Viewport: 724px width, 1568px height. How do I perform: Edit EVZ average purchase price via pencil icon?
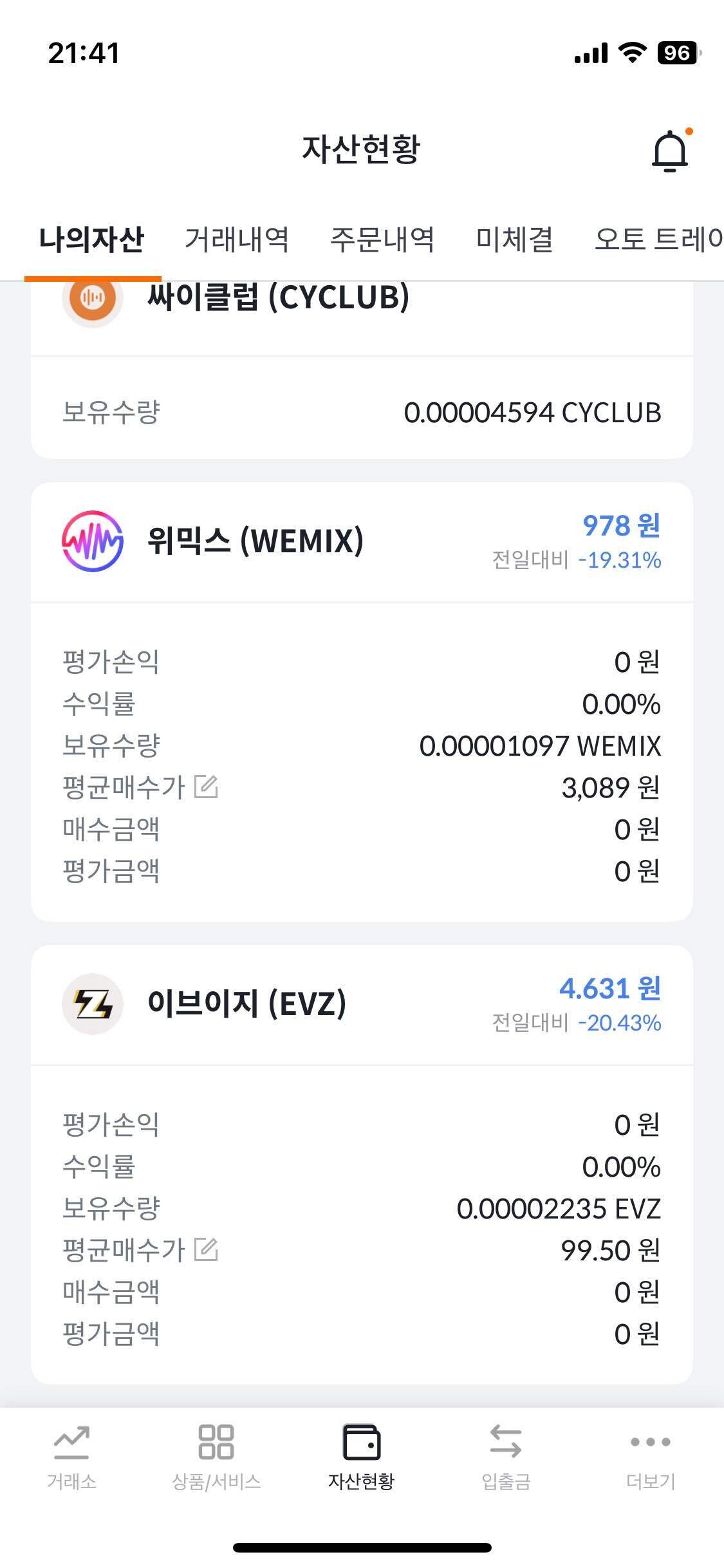tap(207, 1249)
